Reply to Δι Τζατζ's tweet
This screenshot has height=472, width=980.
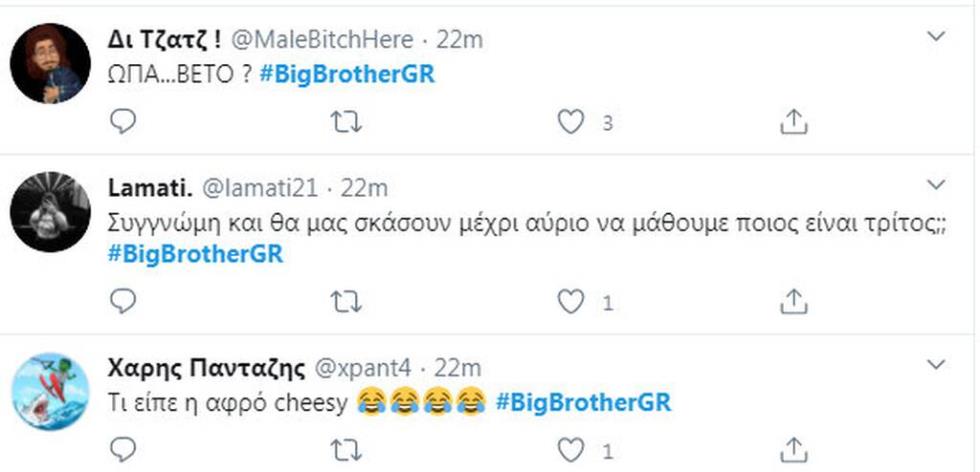(x=122, y=122)
